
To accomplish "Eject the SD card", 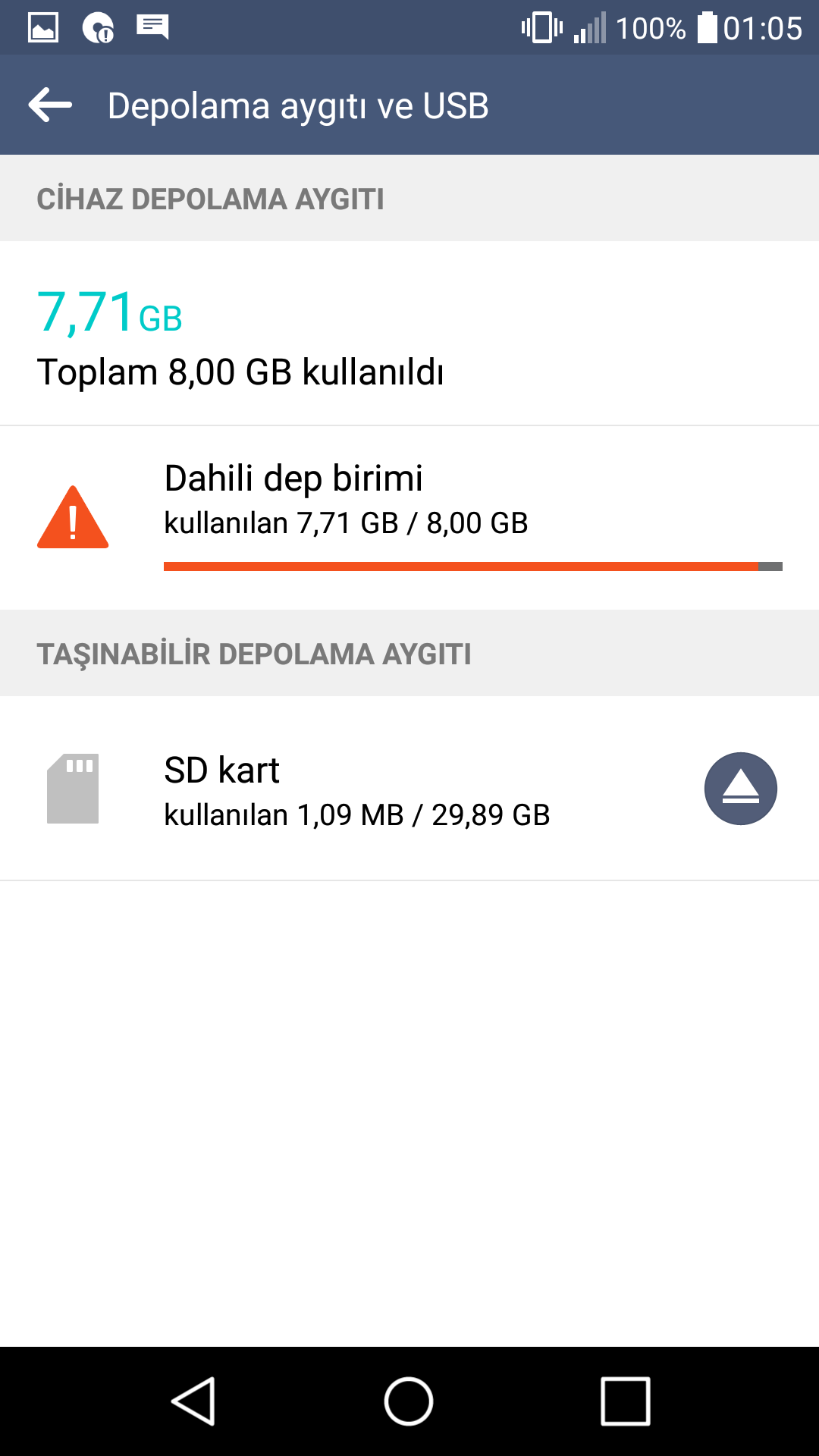I will (740, 789).
